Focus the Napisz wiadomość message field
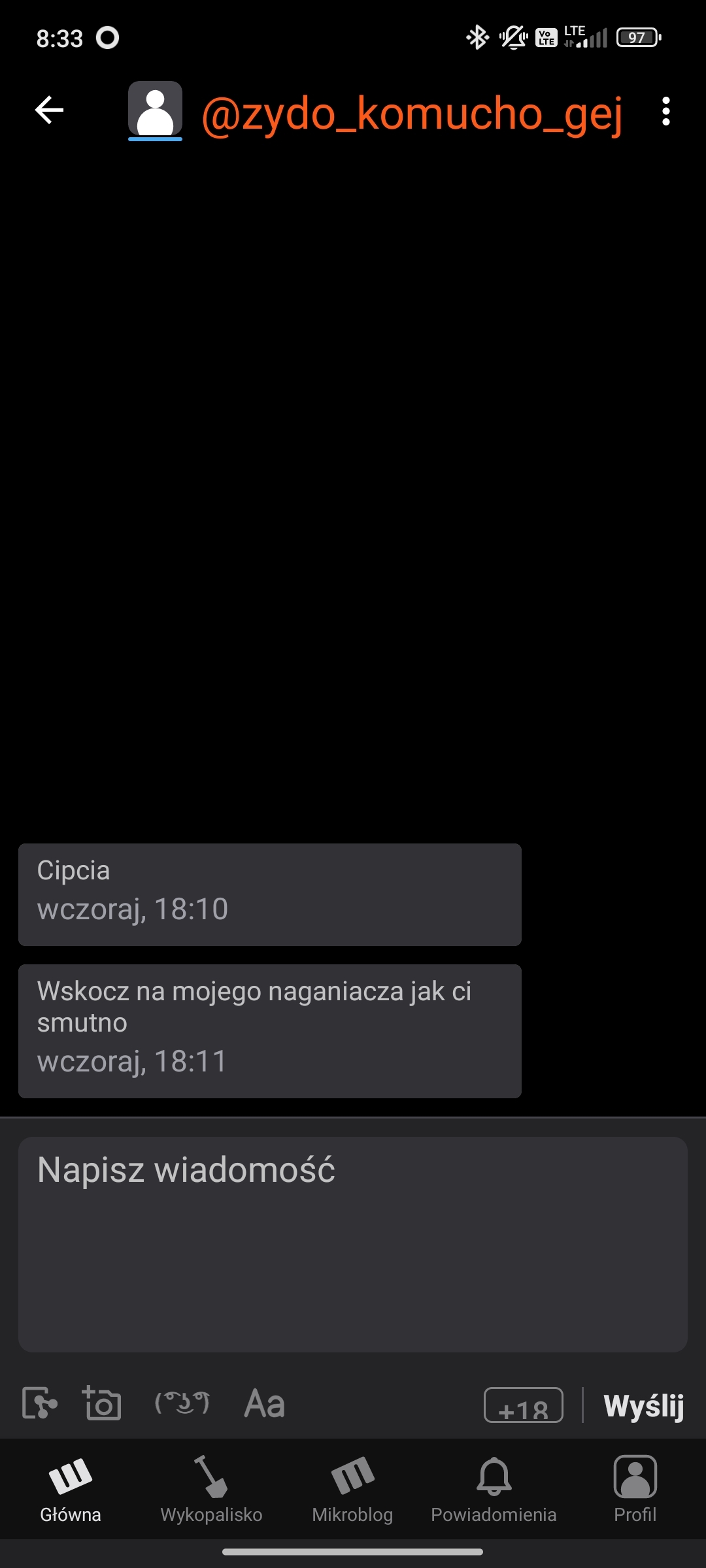The width and height of the screenshot is (706, 1568). [353, 1244]
